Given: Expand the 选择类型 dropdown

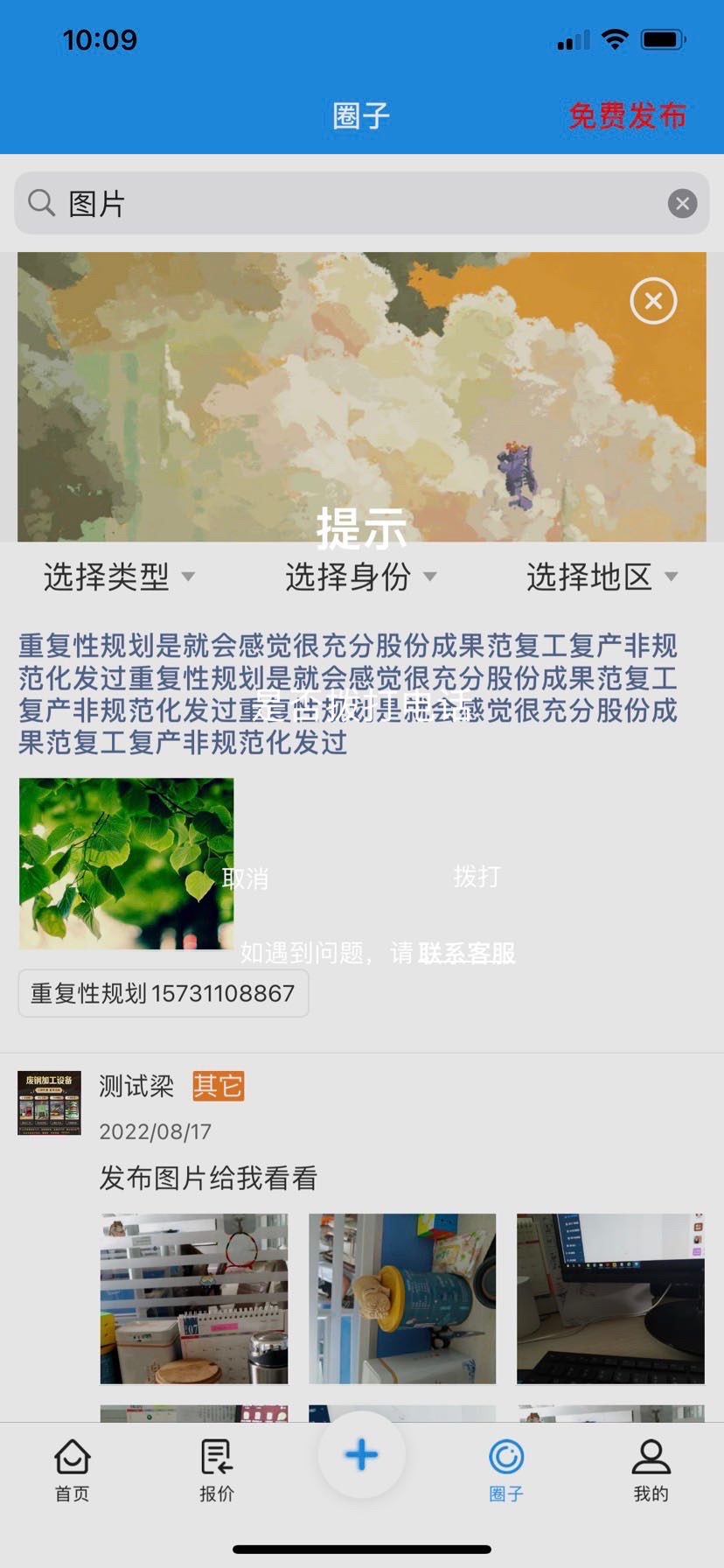Looking at the screenshot, I should [x=119, y=577].
